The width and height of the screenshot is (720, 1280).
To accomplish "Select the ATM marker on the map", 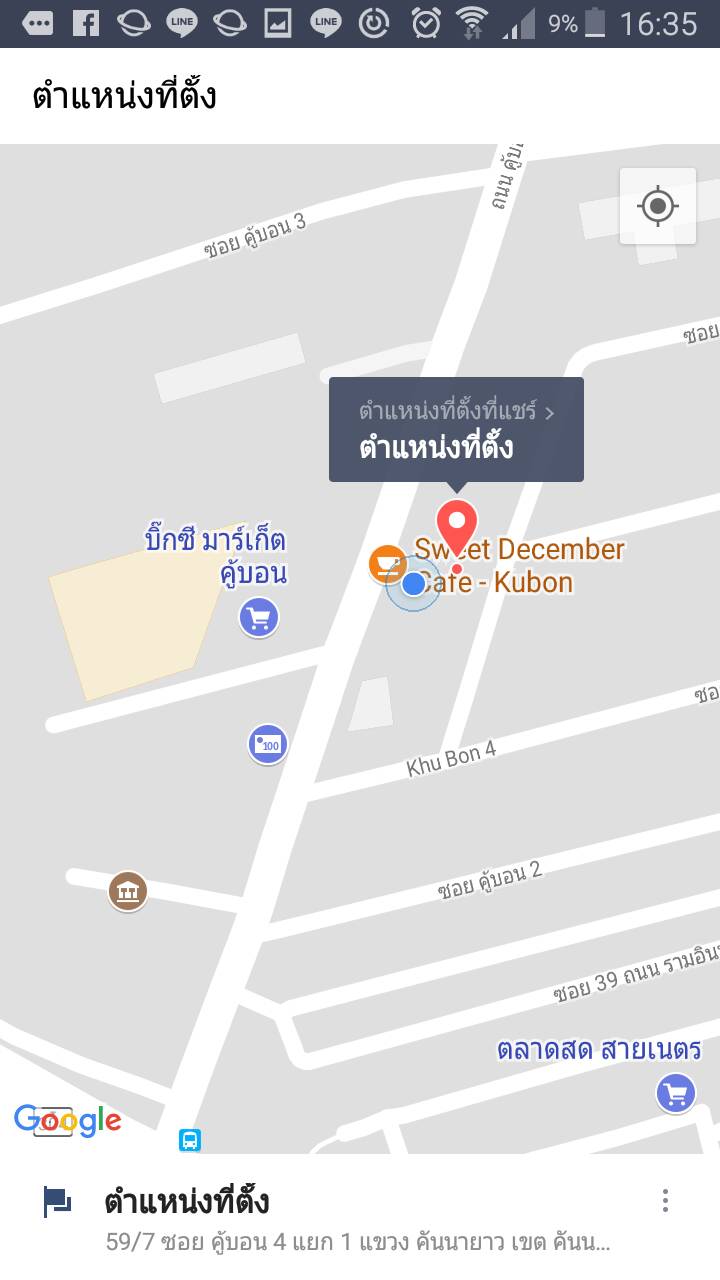I will [268, 744].
